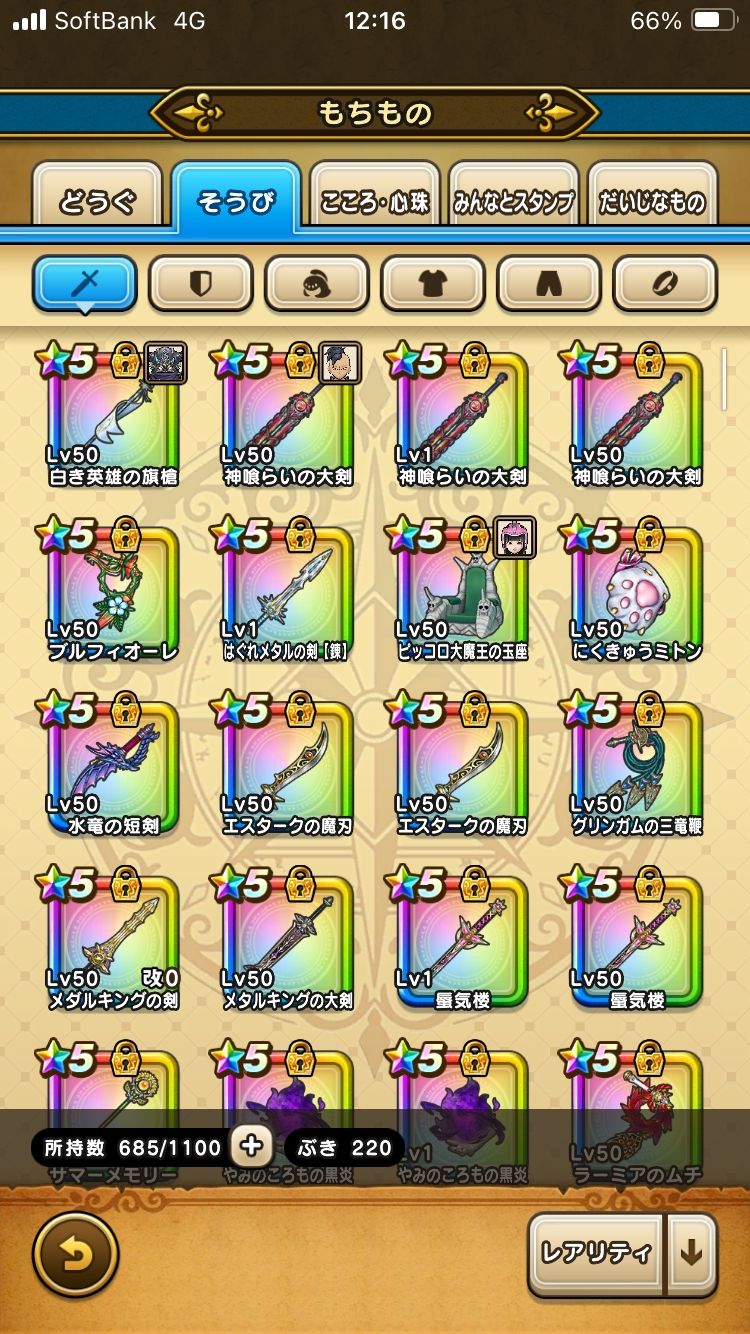Switch to the どうぐ tab
This screenshot has width=750, height=1334.
coord(97,200)
